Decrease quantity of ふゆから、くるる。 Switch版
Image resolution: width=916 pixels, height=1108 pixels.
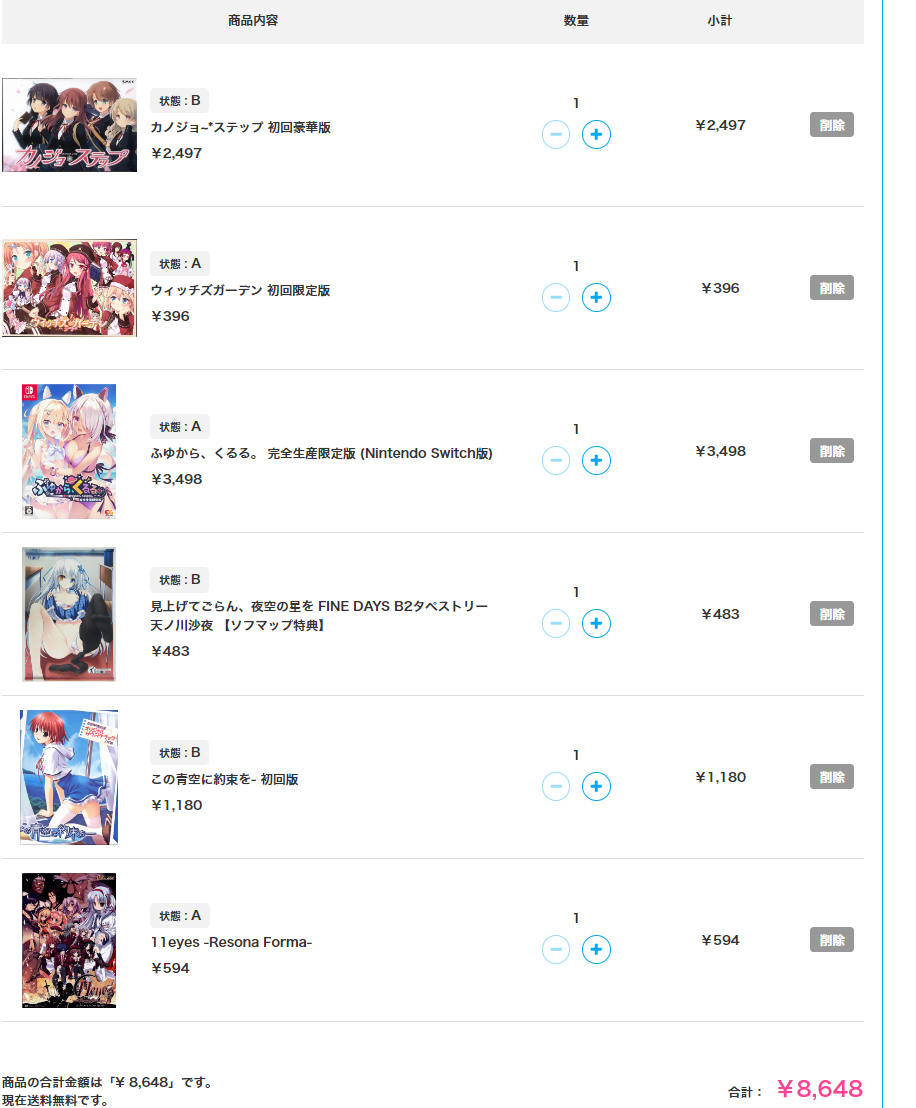point(556,460)
